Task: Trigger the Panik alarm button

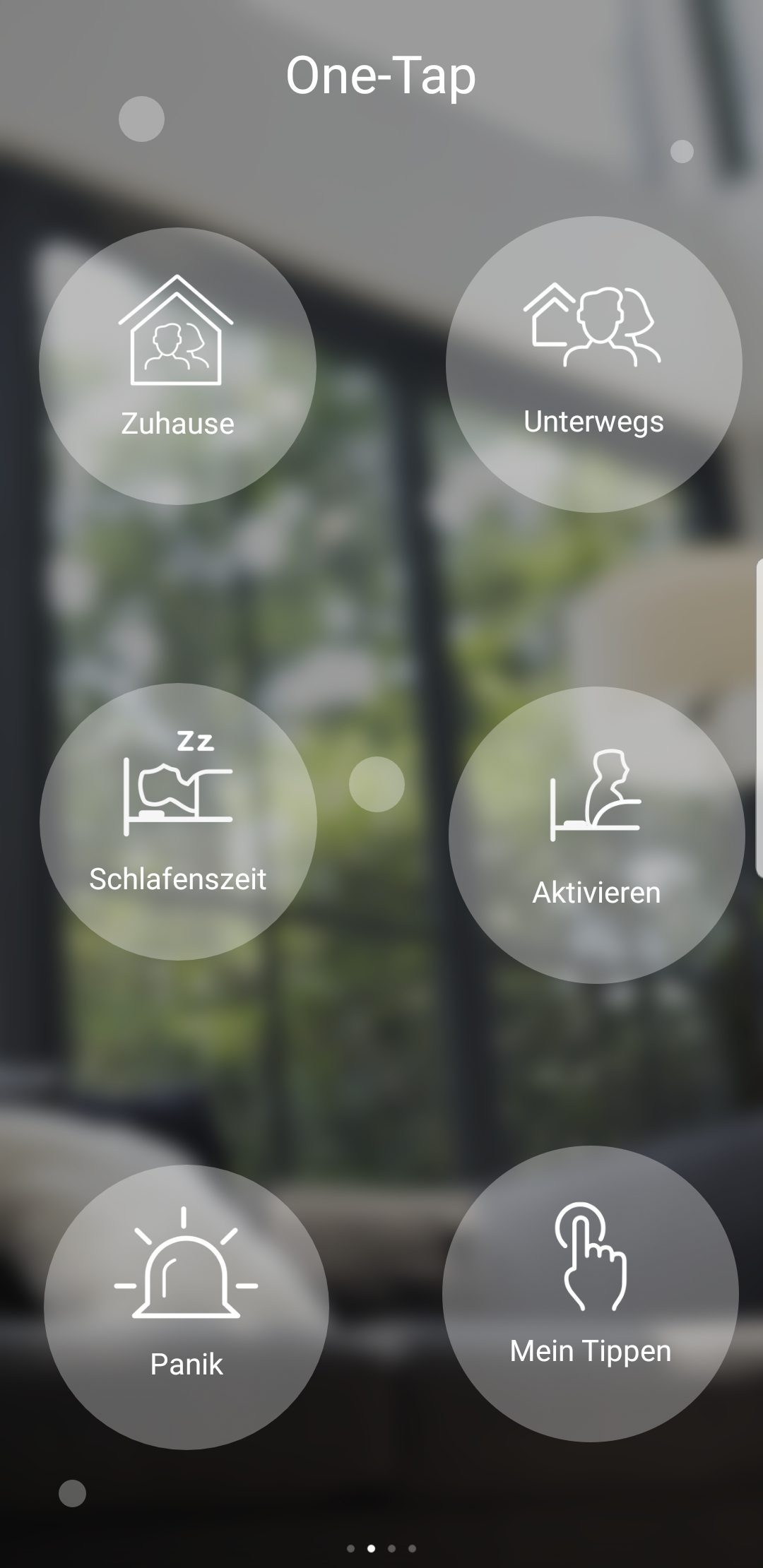Action: coord(187,1307)
